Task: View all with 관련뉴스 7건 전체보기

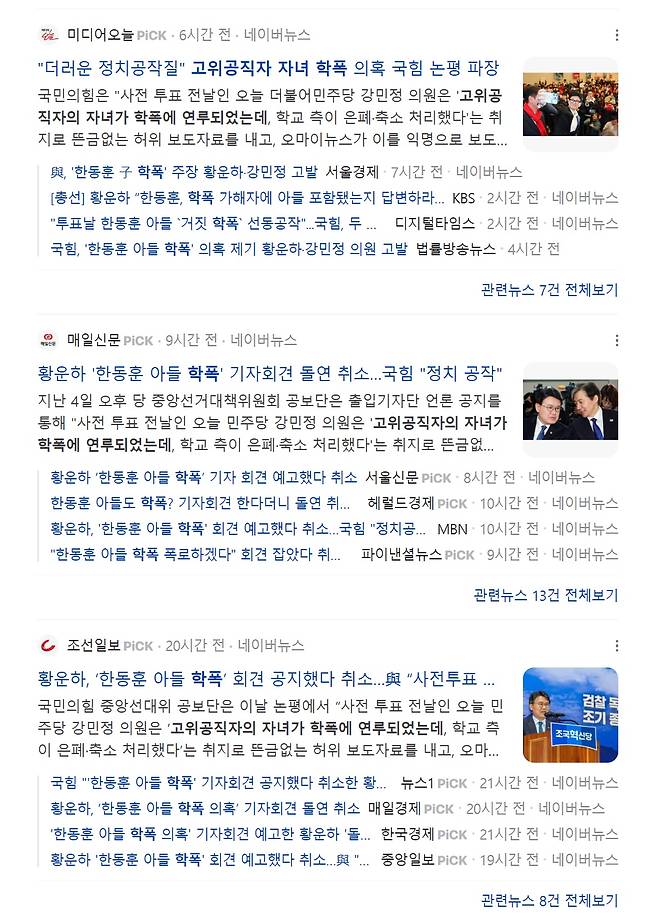Action: point(549,290)
